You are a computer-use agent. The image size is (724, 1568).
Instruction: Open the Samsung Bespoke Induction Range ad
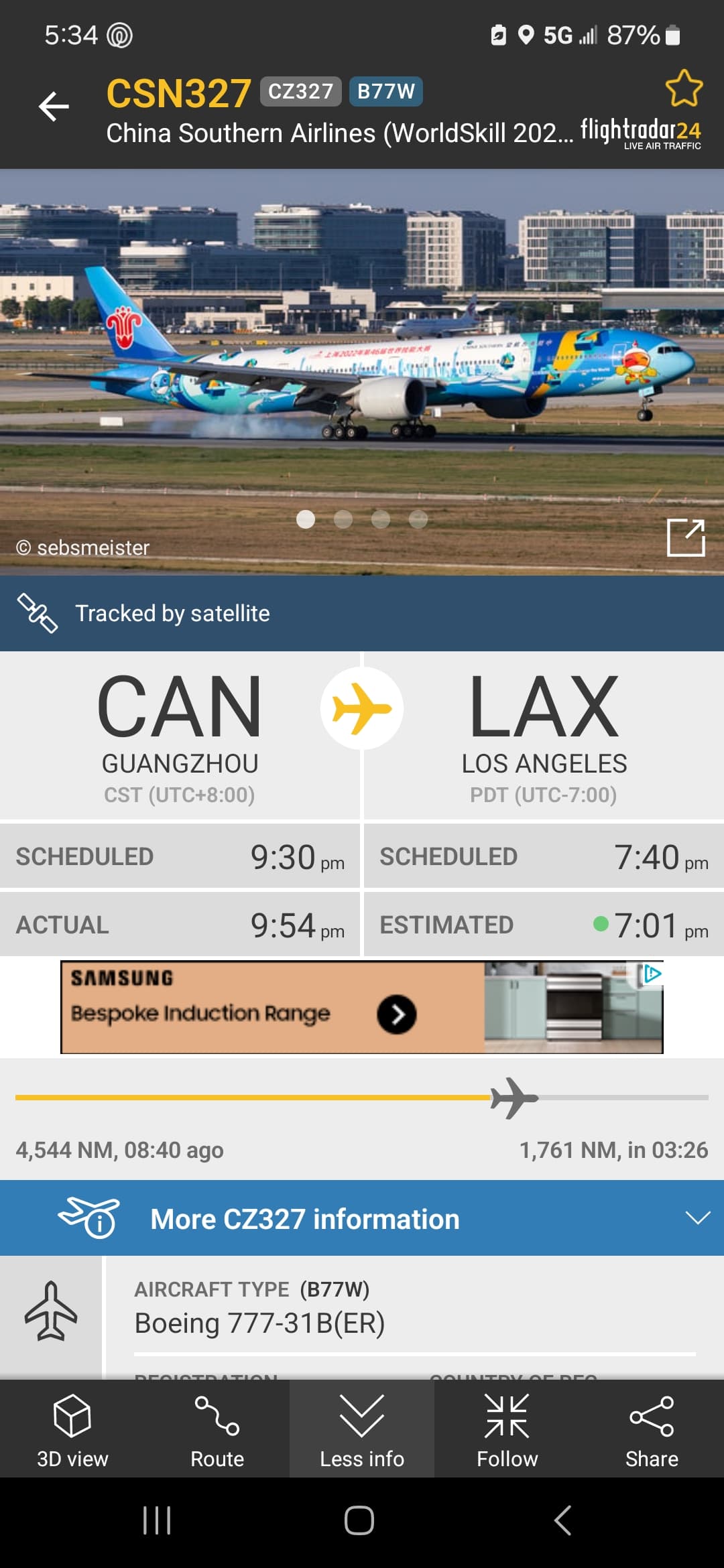[x=362, y=1008]
